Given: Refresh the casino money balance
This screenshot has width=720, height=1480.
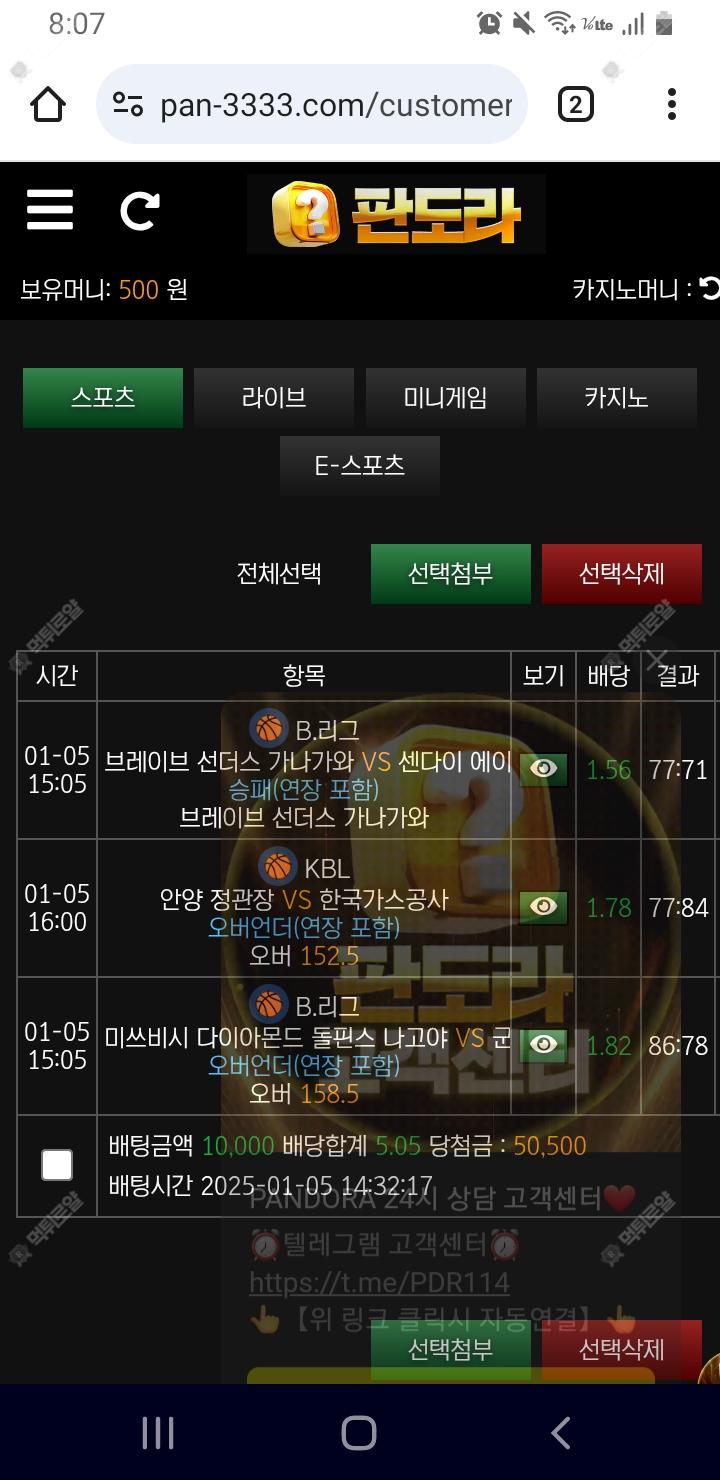Looking at the screenshot, I should pos(709,289).
